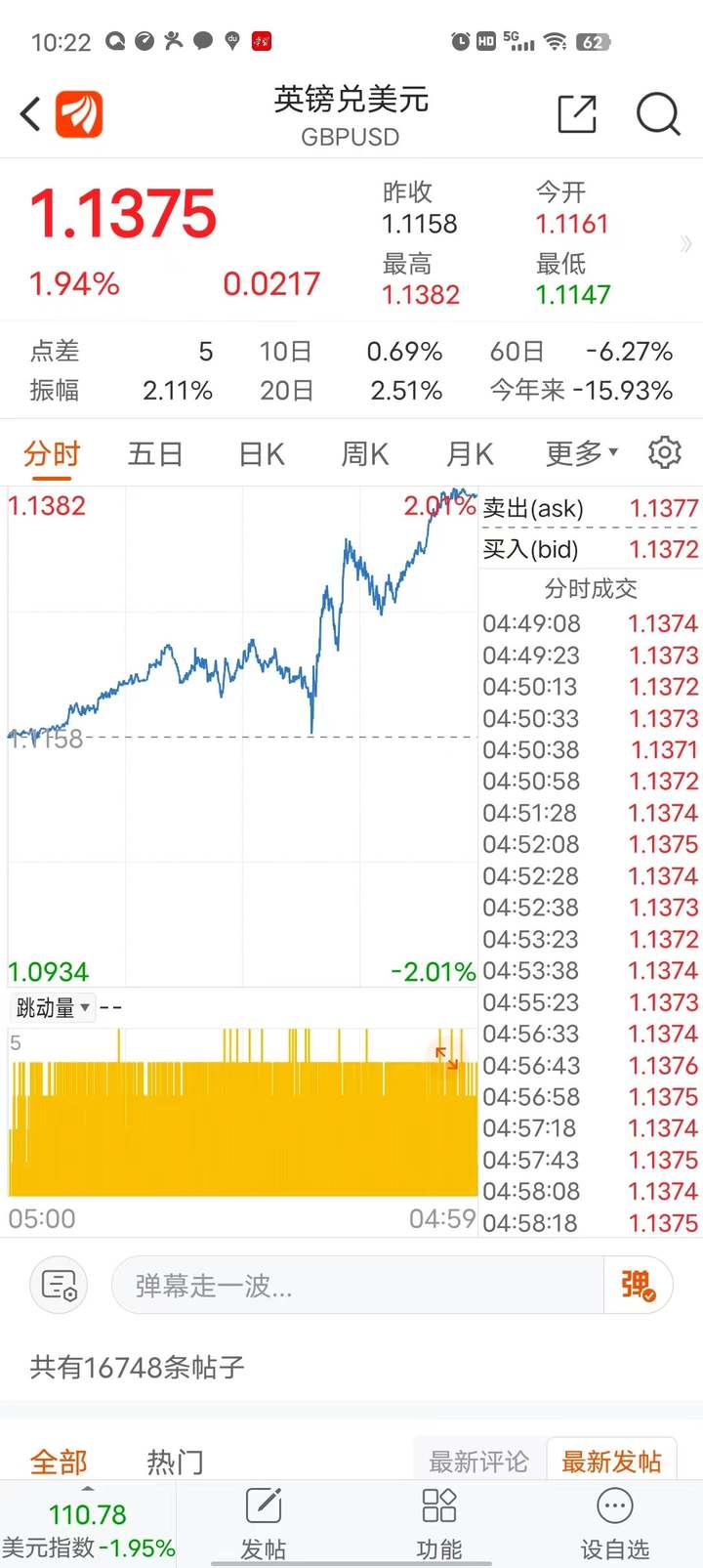Open the 跳动量 indicator dropdown

53,1007
